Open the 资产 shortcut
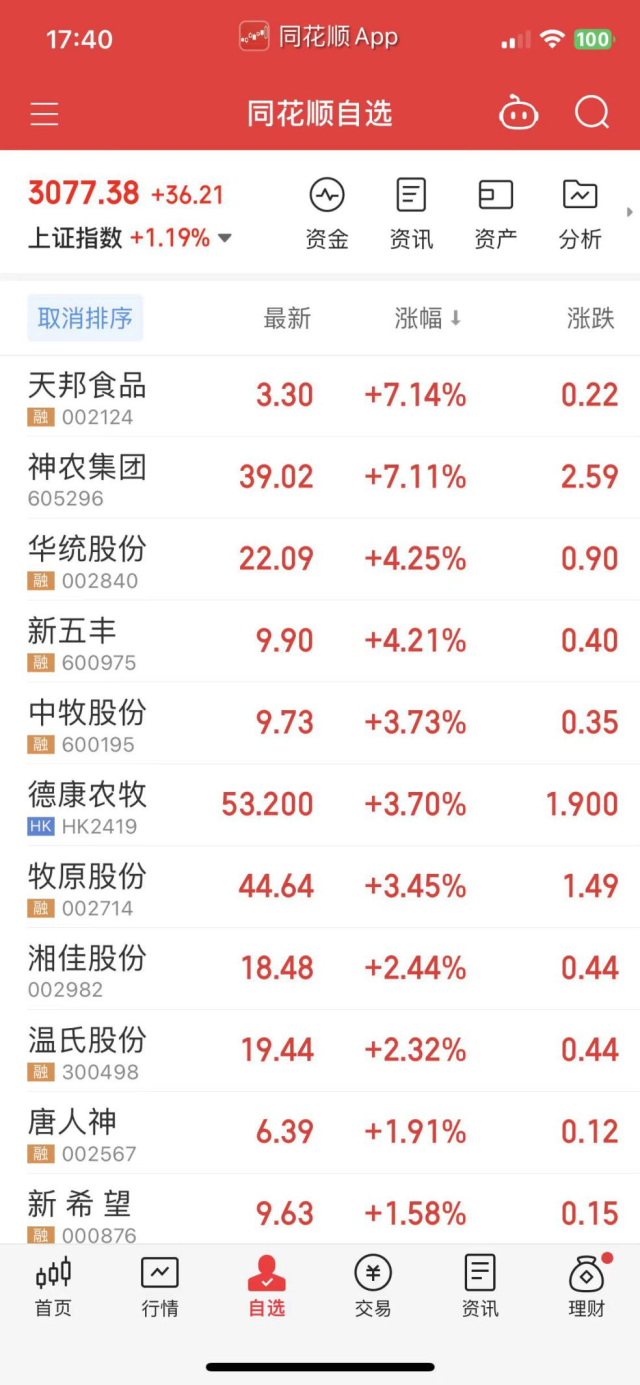The width and height of the screenshot is (640, 1385). 495,214
